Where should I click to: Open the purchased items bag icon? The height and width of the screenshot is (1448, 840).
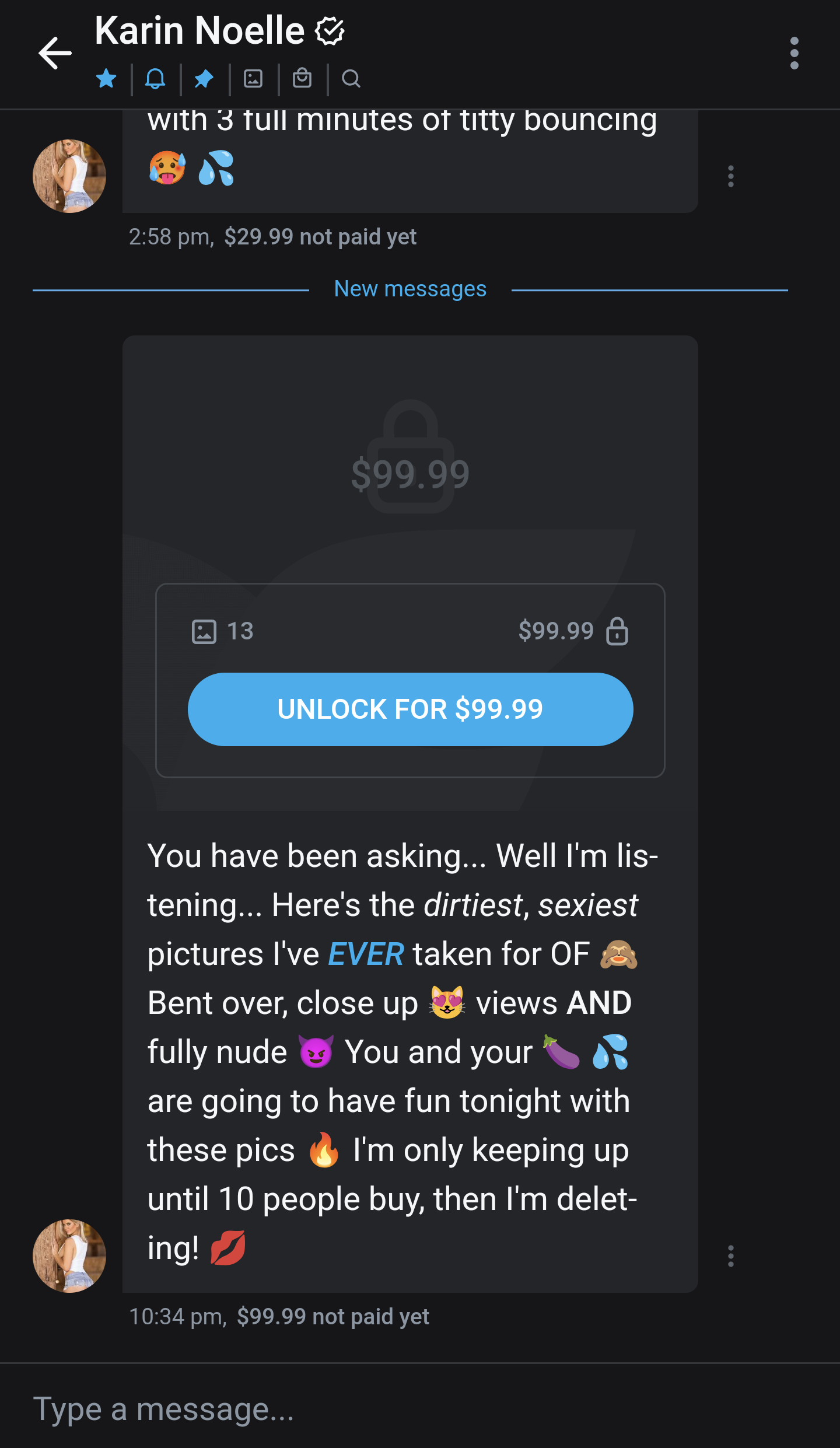tap(302, 78)
